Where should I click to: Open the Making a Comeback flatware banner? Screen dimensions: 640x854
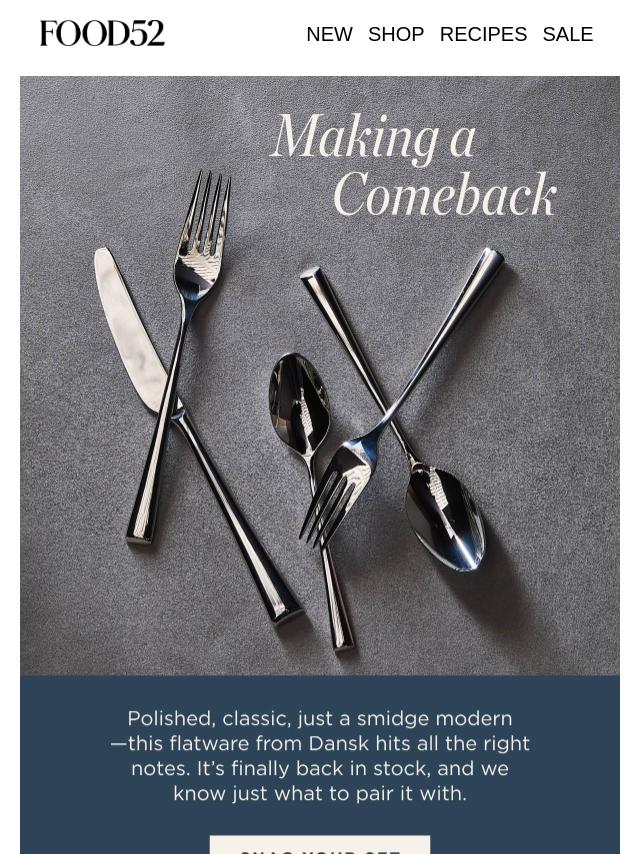320,375
